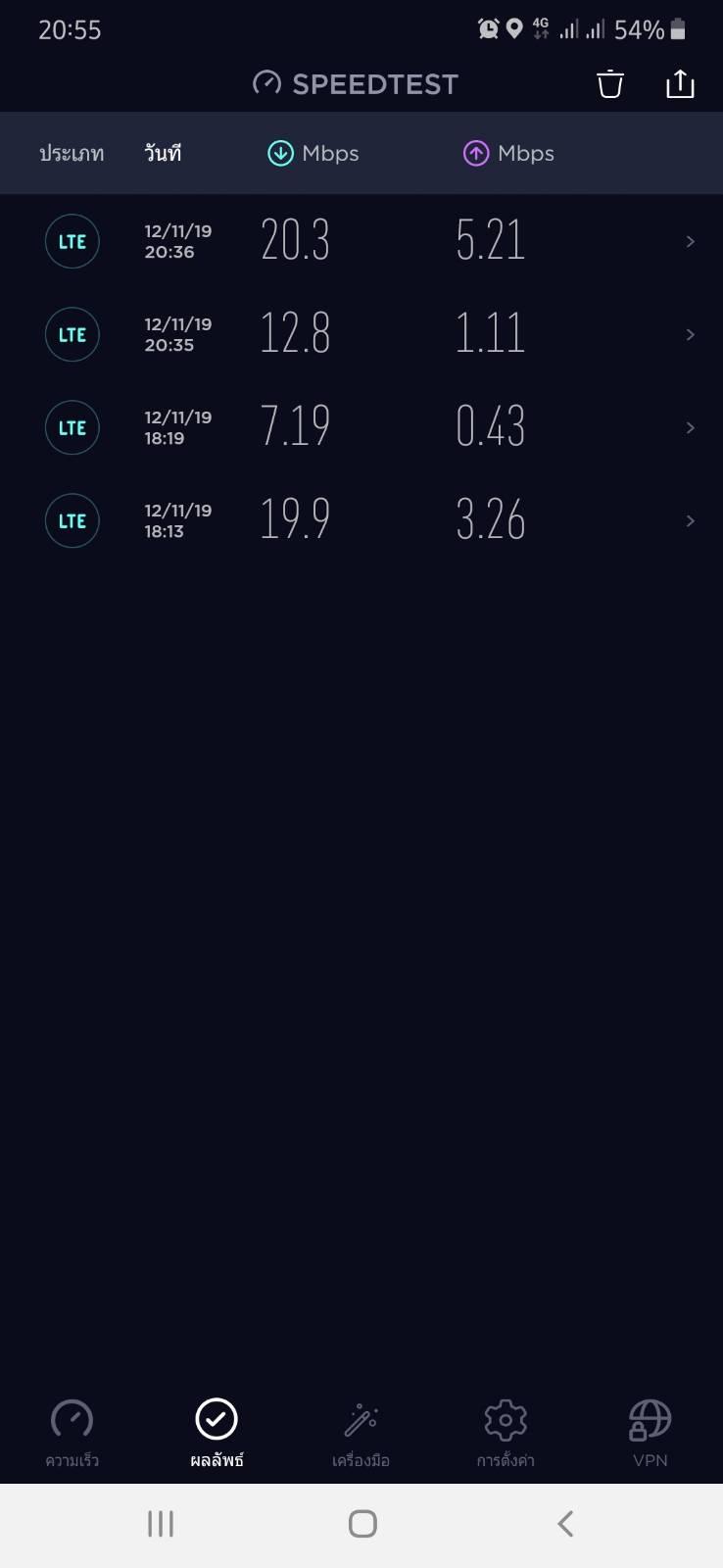Sort results by ประเภท column

(72, 154)
